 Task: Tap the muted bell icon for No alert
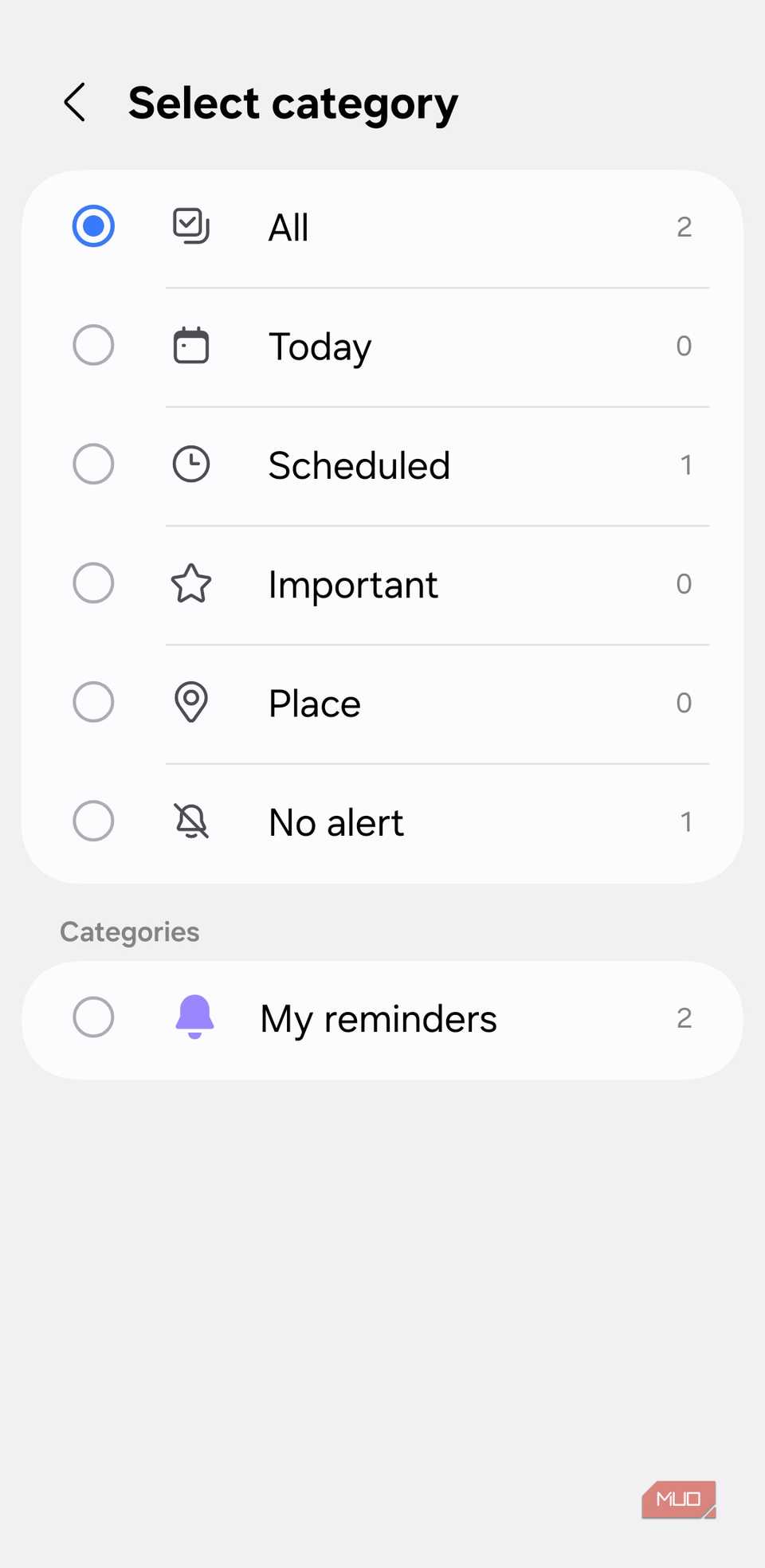[x=190, y=821]
